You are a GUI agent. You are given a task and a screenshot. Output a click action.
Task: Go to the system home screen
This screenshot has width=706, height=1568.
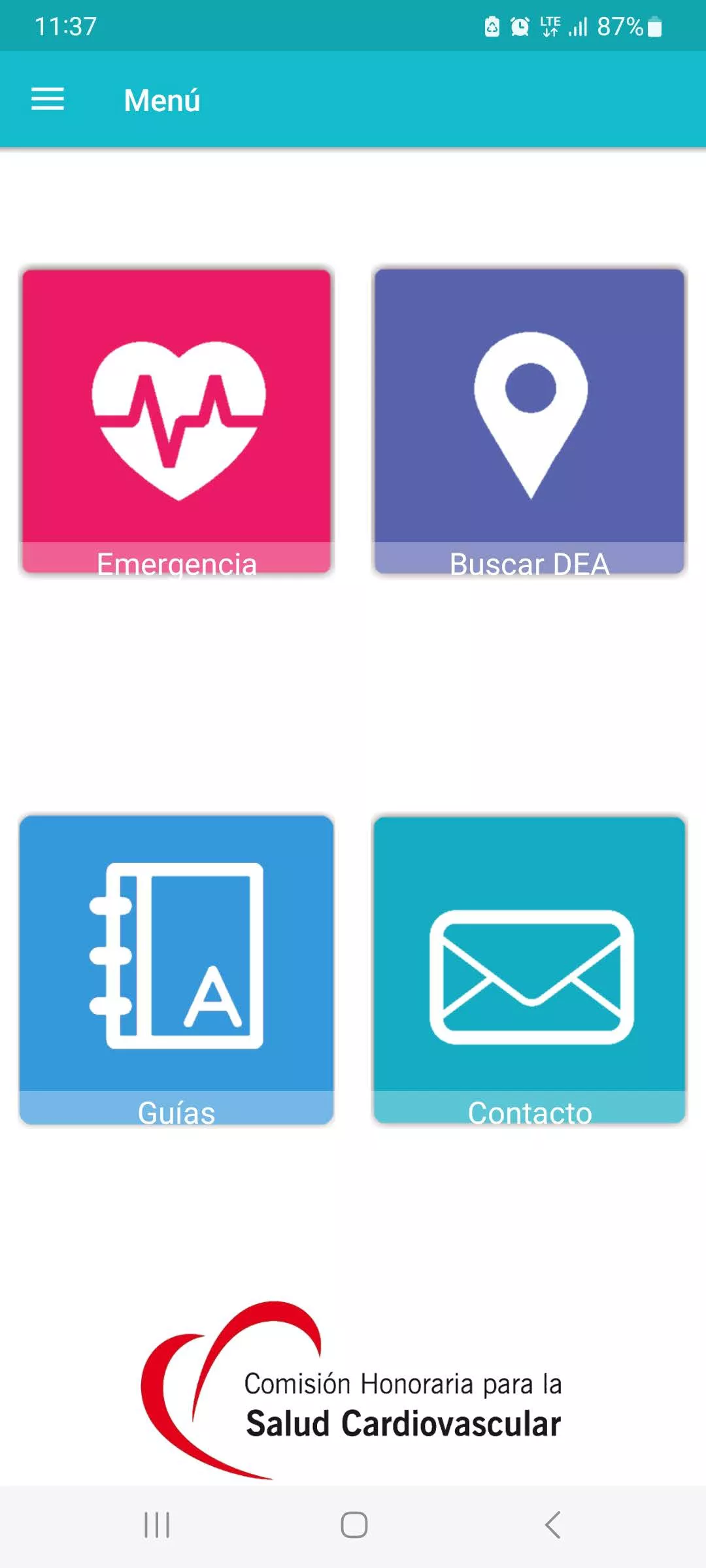(x=354, y=1525)
